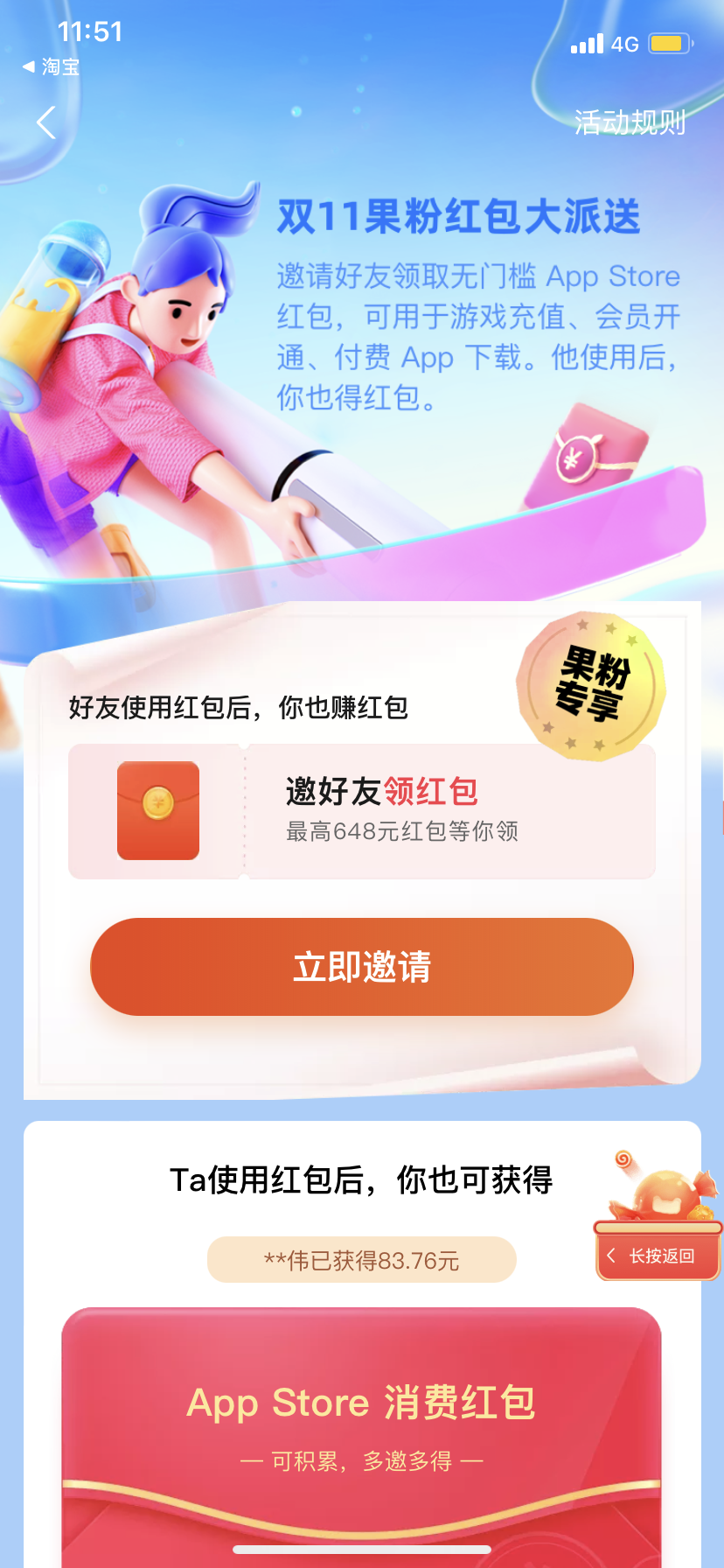724x1568 pixels.
Task: Open the 活动规则 activity rules
Action: 630,122
